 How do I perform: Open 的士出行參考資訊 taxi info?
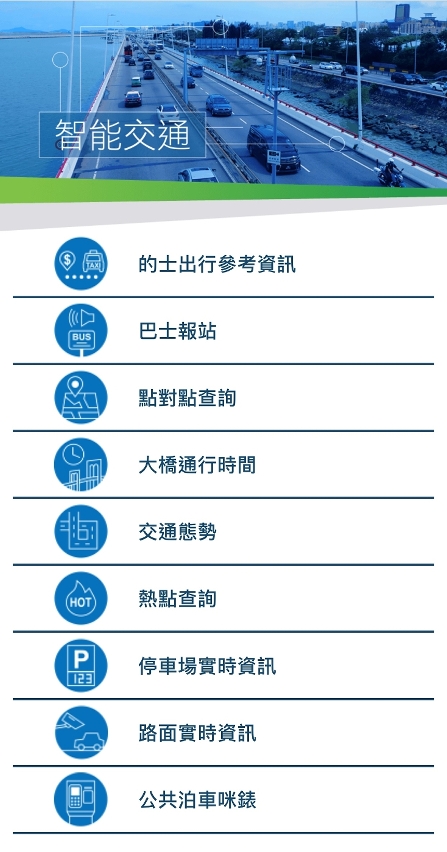click(223, 264)
